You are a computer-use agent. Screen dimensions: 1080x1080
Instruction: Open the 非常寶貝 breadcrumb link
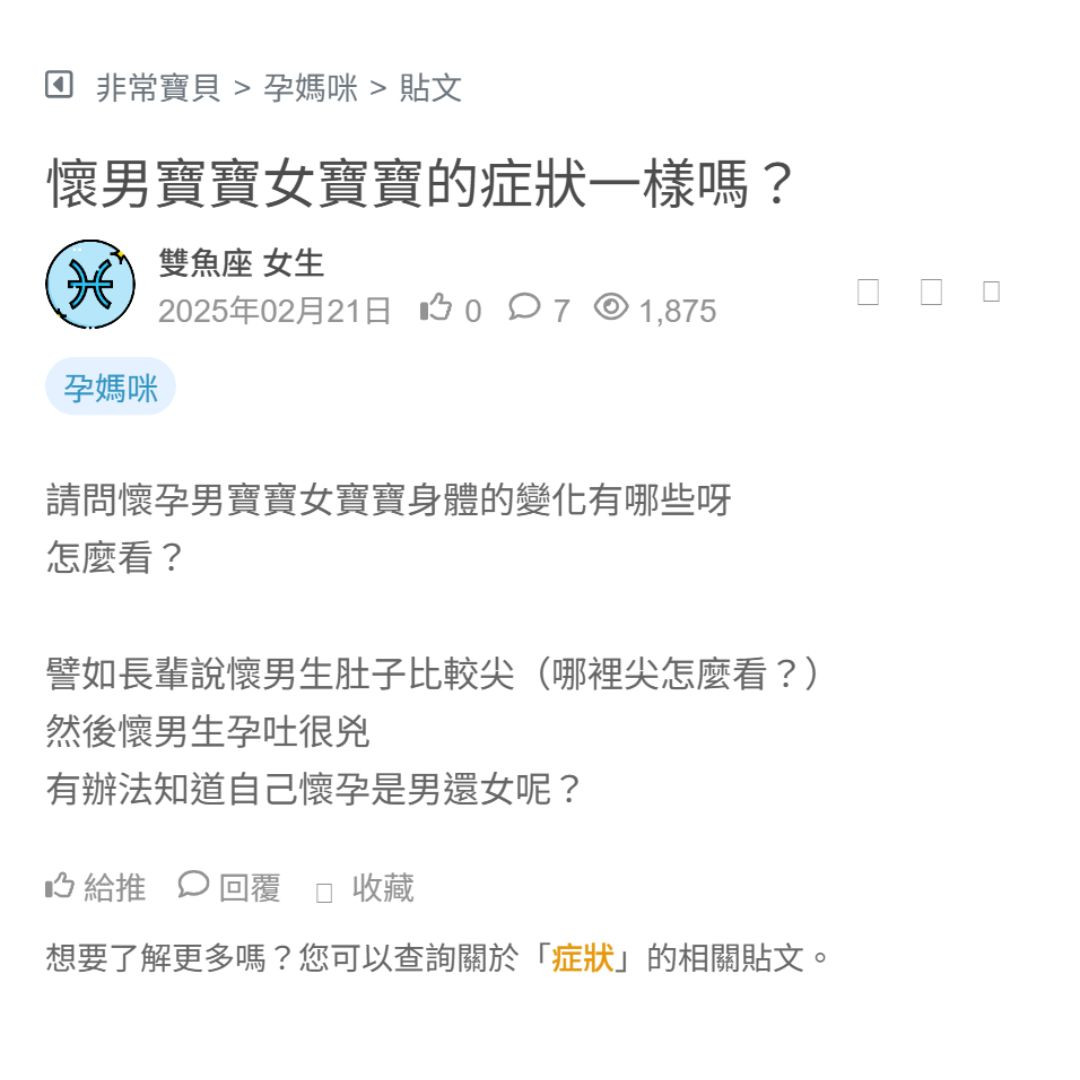tap(158, 88)
